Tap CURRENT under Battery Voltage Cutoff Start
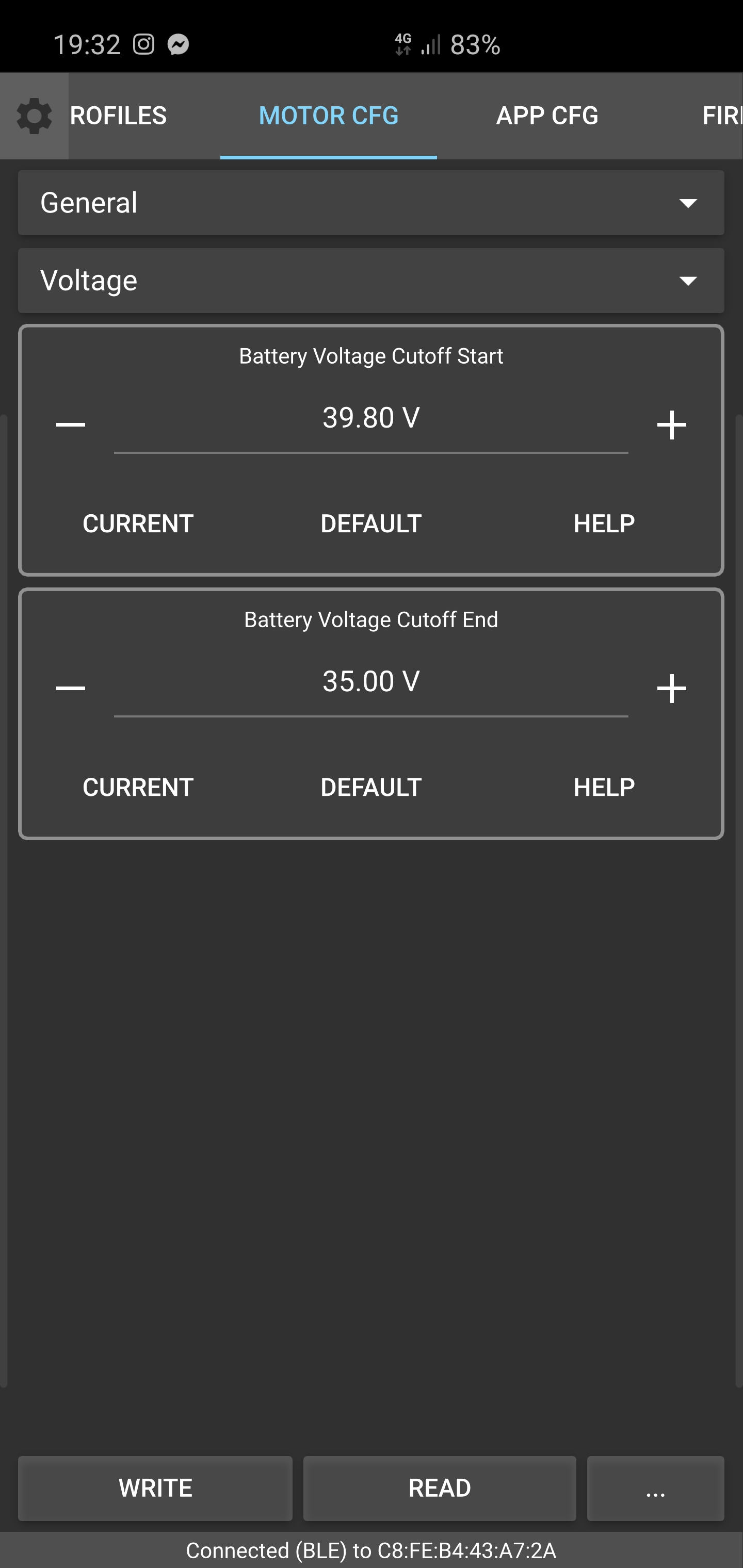The height and width of the screenshot is (1568, 743). pyautogui.click(x=138, y=524)
